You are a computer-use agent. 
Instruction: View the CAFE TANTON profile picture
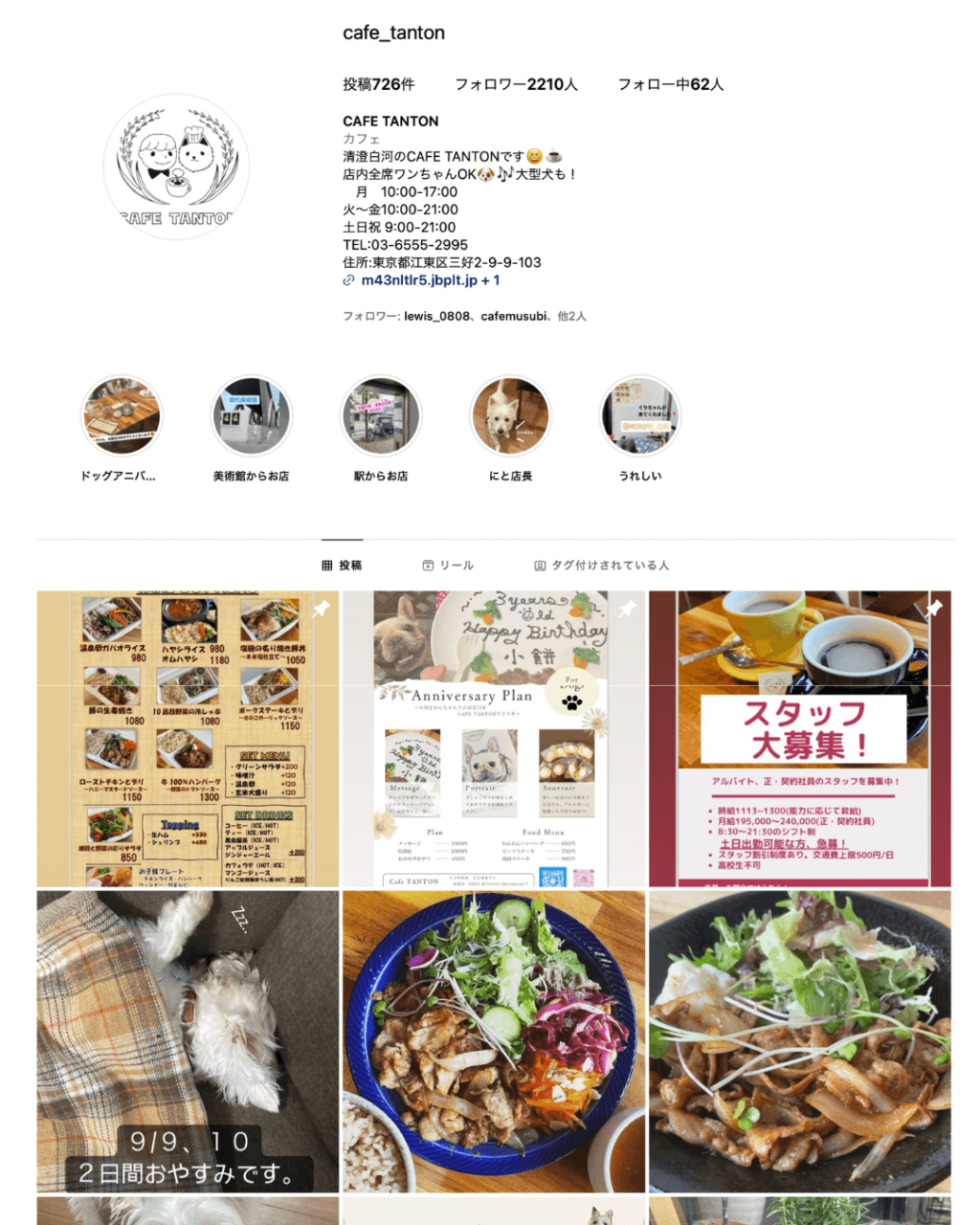[x=176, y=167]
